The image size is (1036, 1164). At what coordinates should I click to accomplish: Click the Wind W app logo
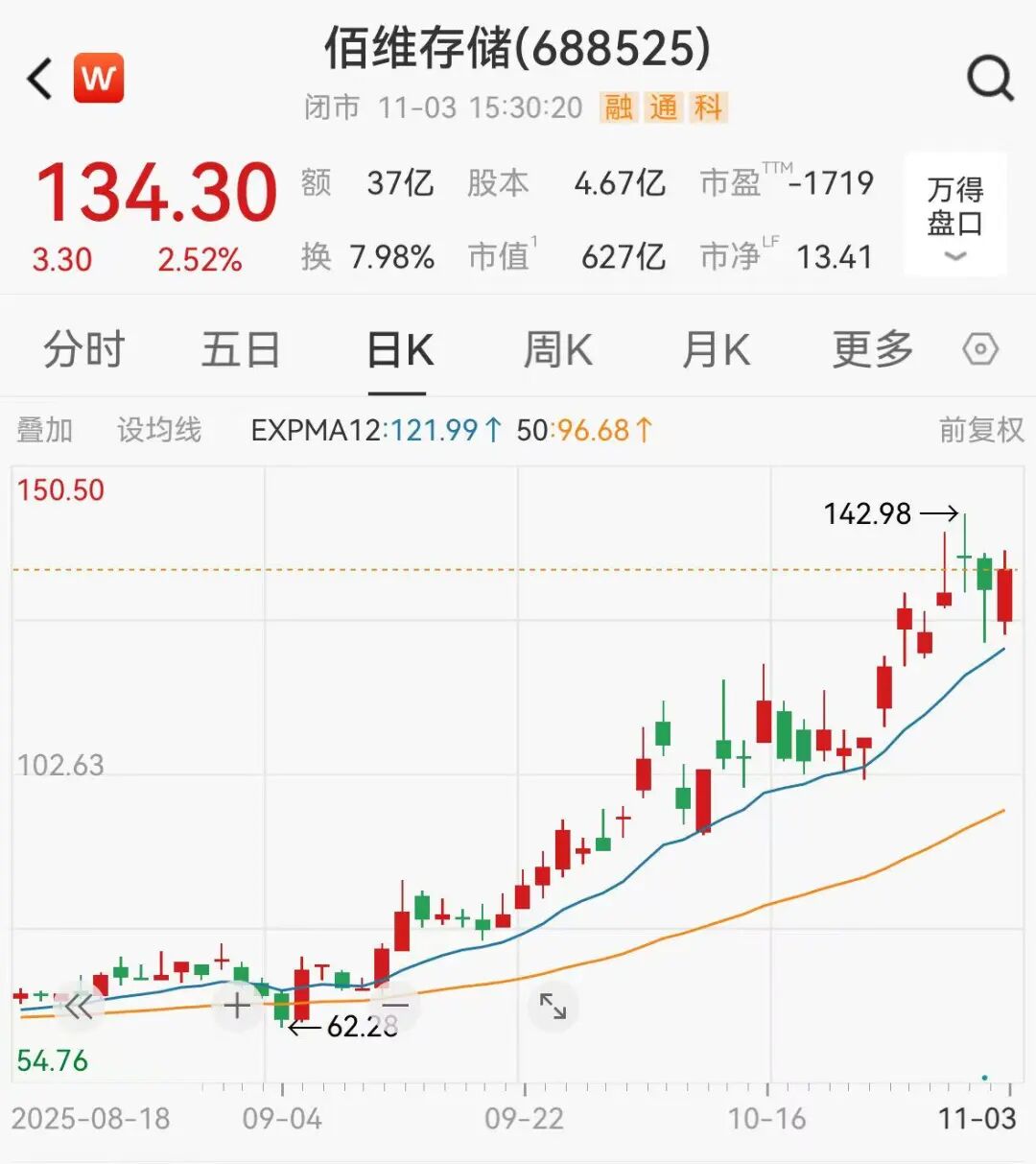coord(100,79)
